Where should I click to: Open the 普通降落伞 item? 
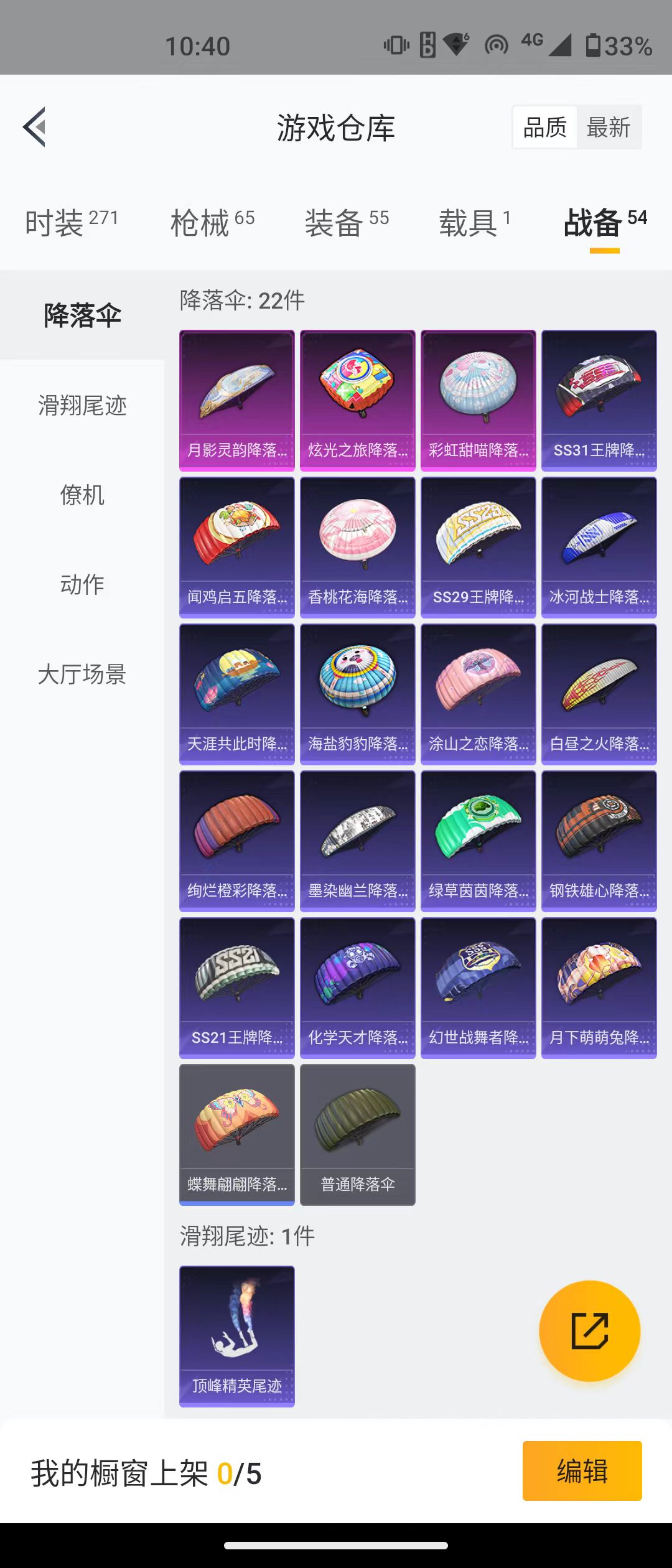[358, 1134]
